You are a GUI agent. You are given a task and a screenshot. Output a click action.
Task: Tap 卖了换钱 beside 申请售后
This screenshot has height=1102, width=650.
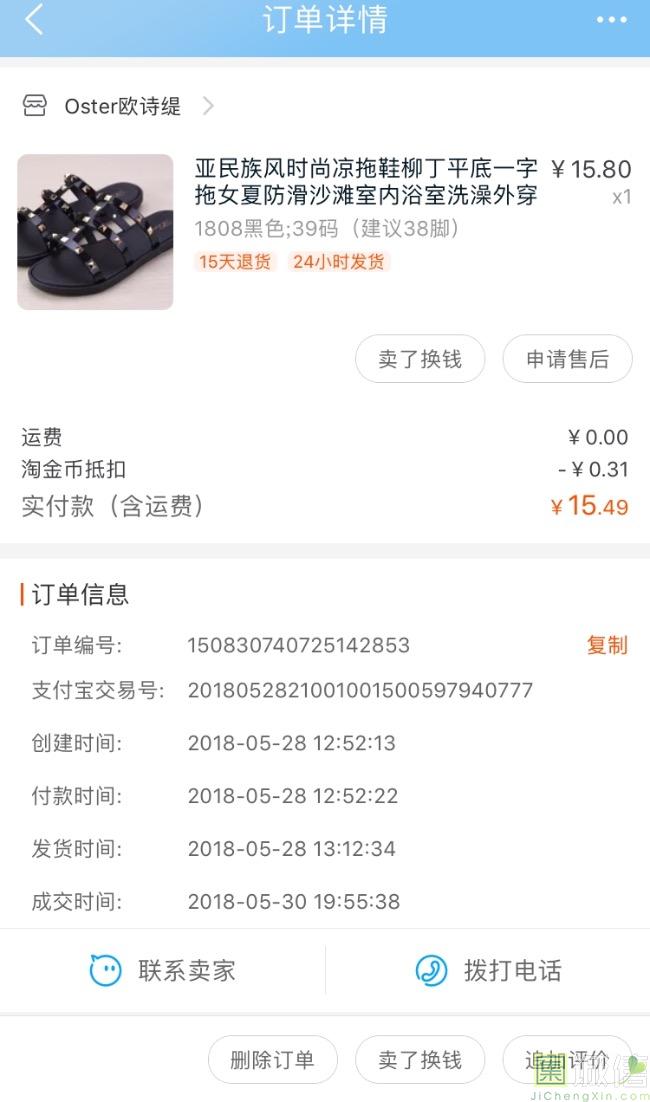(420, 359)
